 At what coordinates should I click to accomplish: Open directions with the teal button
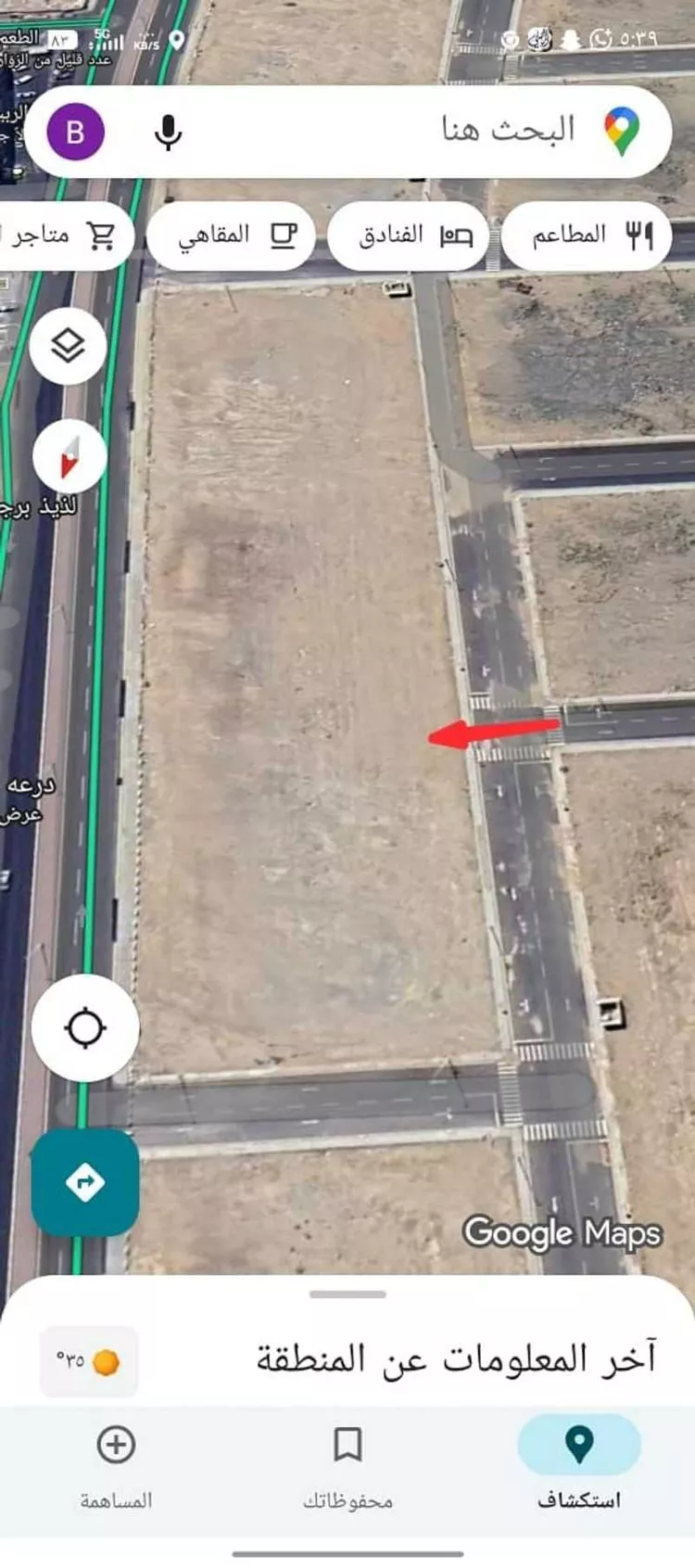coord(85,1182)
